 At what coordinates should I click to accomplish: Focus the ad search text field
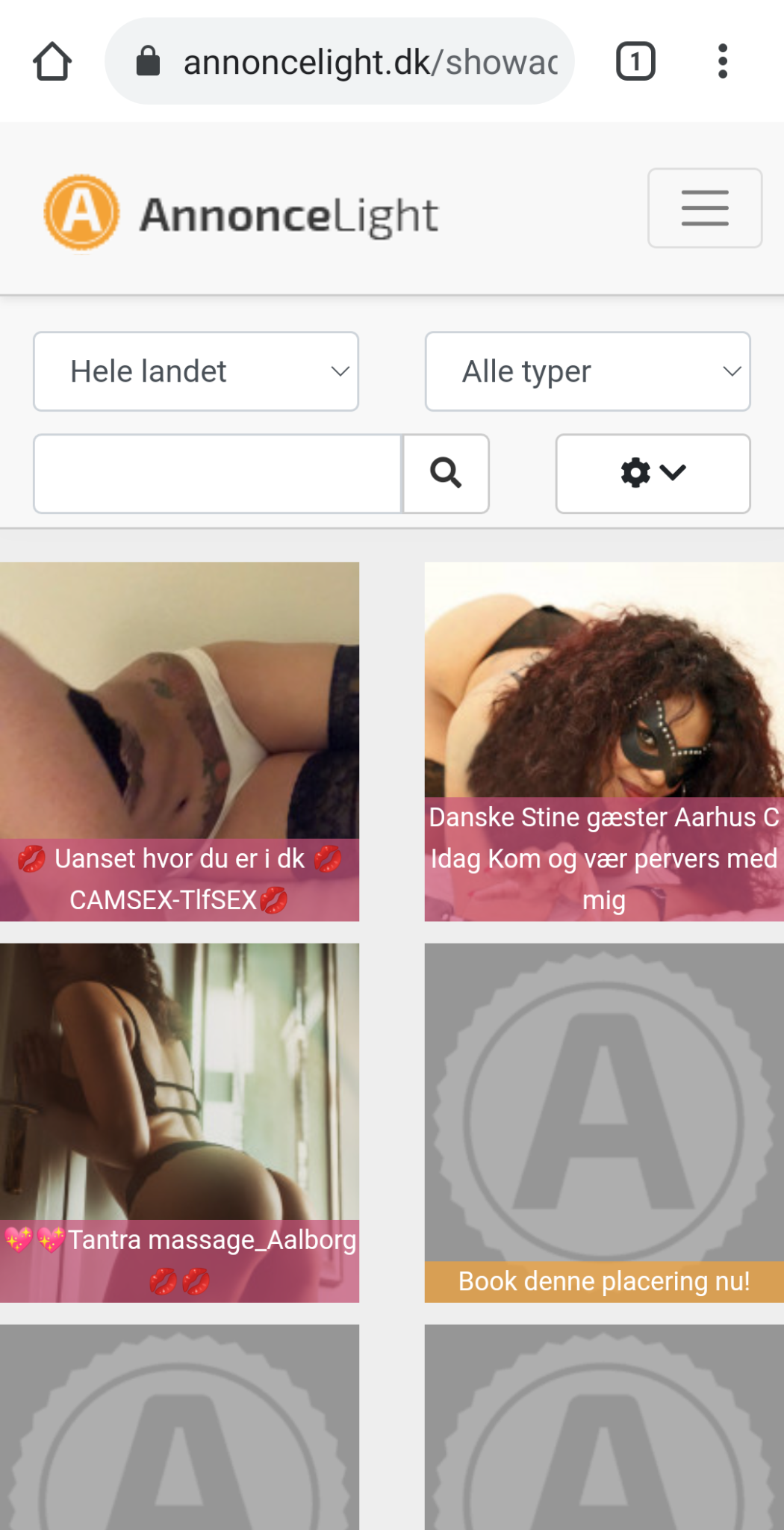[218, 474]
